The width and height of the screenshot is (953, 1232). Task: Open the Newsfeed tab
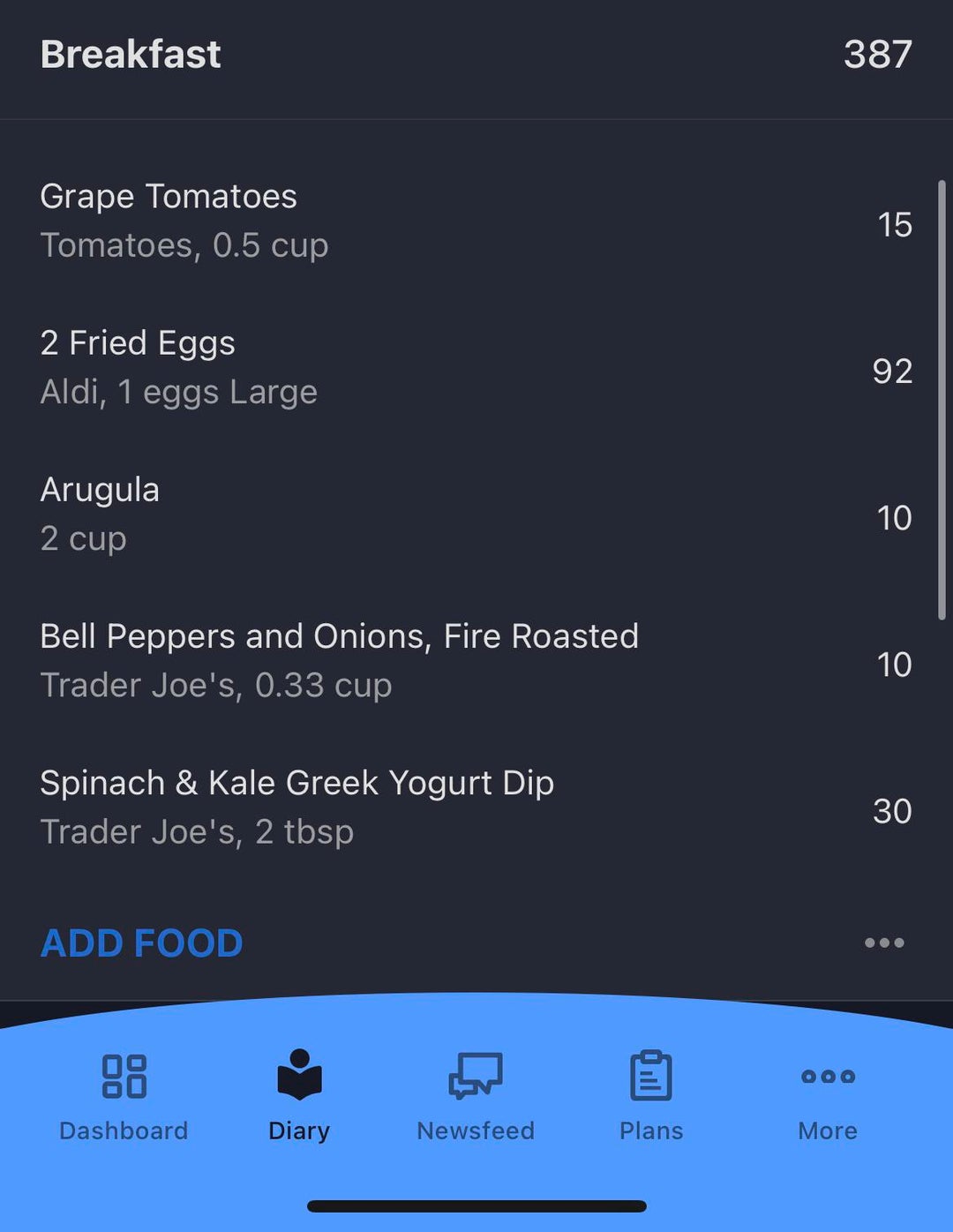[x=476, y=1095]
